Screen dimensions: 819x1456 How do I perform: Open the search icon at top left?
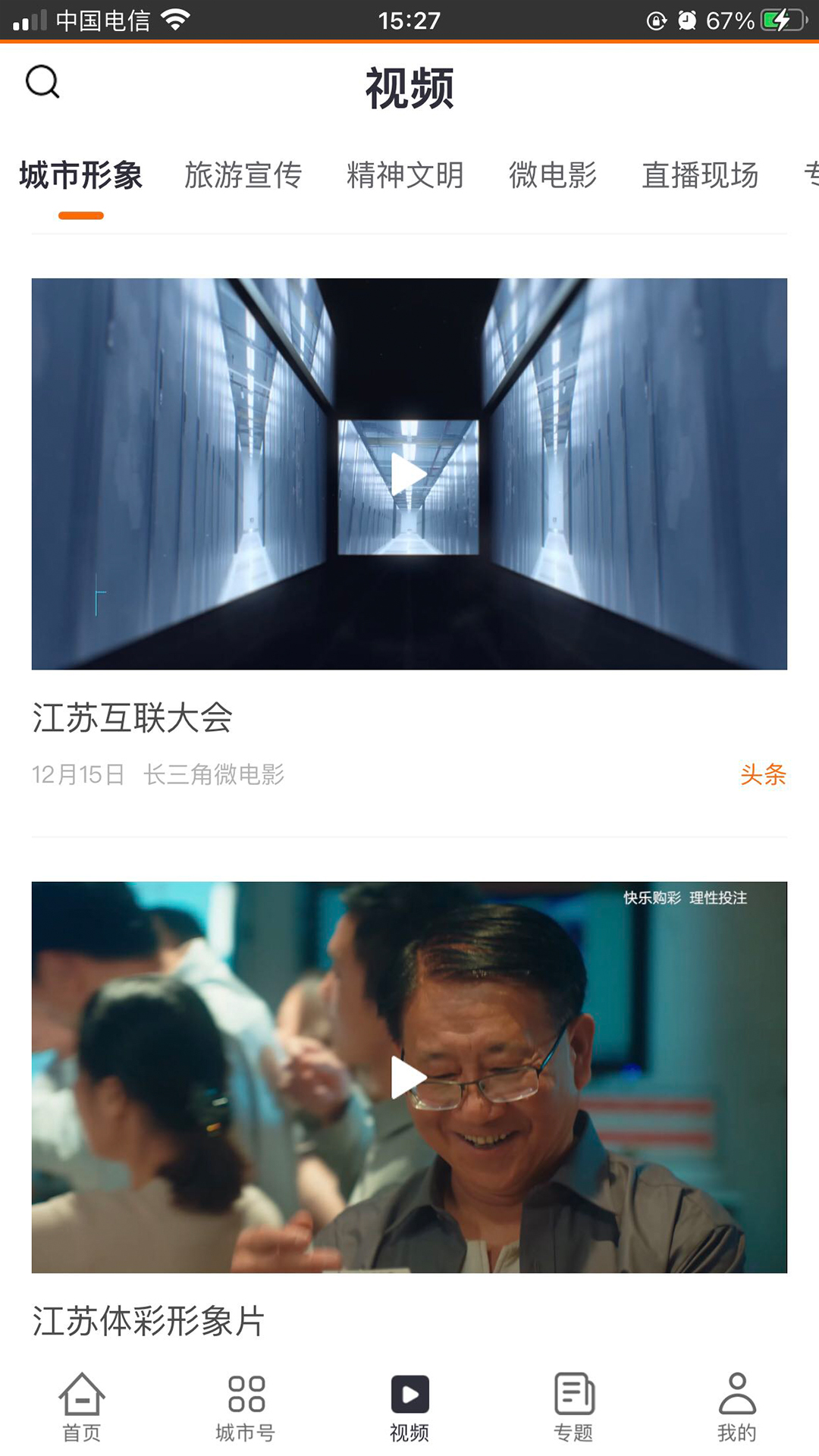click(x=42, y=82)
